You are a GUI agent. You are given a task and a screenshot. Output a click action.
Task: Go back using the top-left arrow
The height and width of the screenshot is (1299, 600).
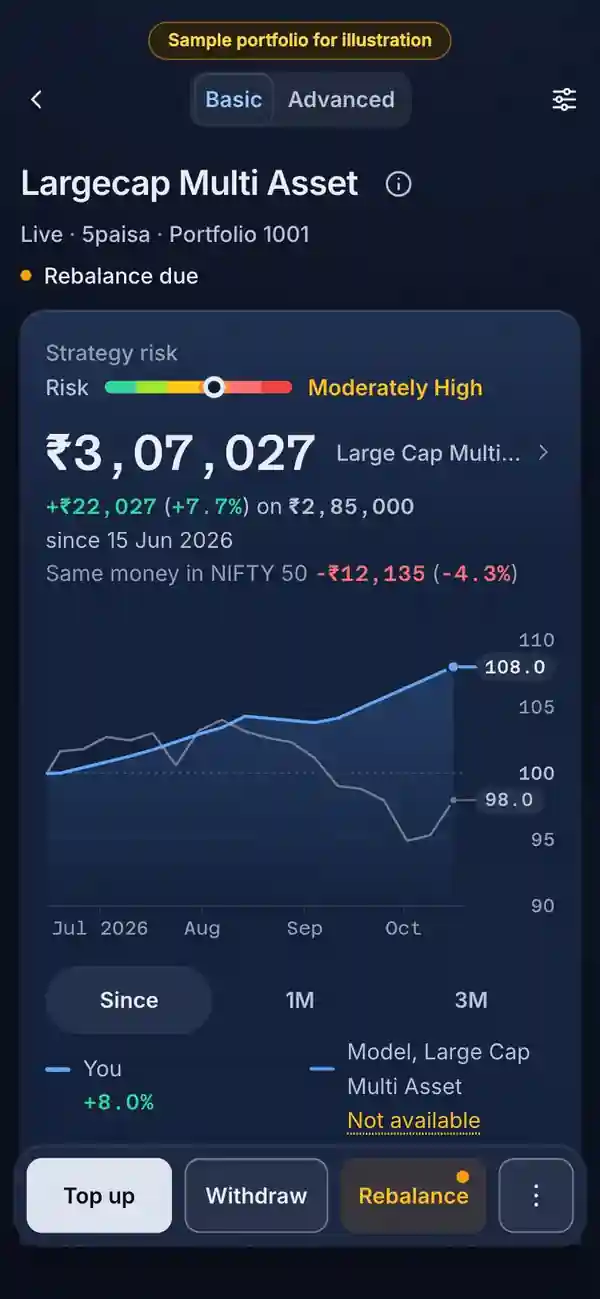pyautogui.click(x=36, y=99)
